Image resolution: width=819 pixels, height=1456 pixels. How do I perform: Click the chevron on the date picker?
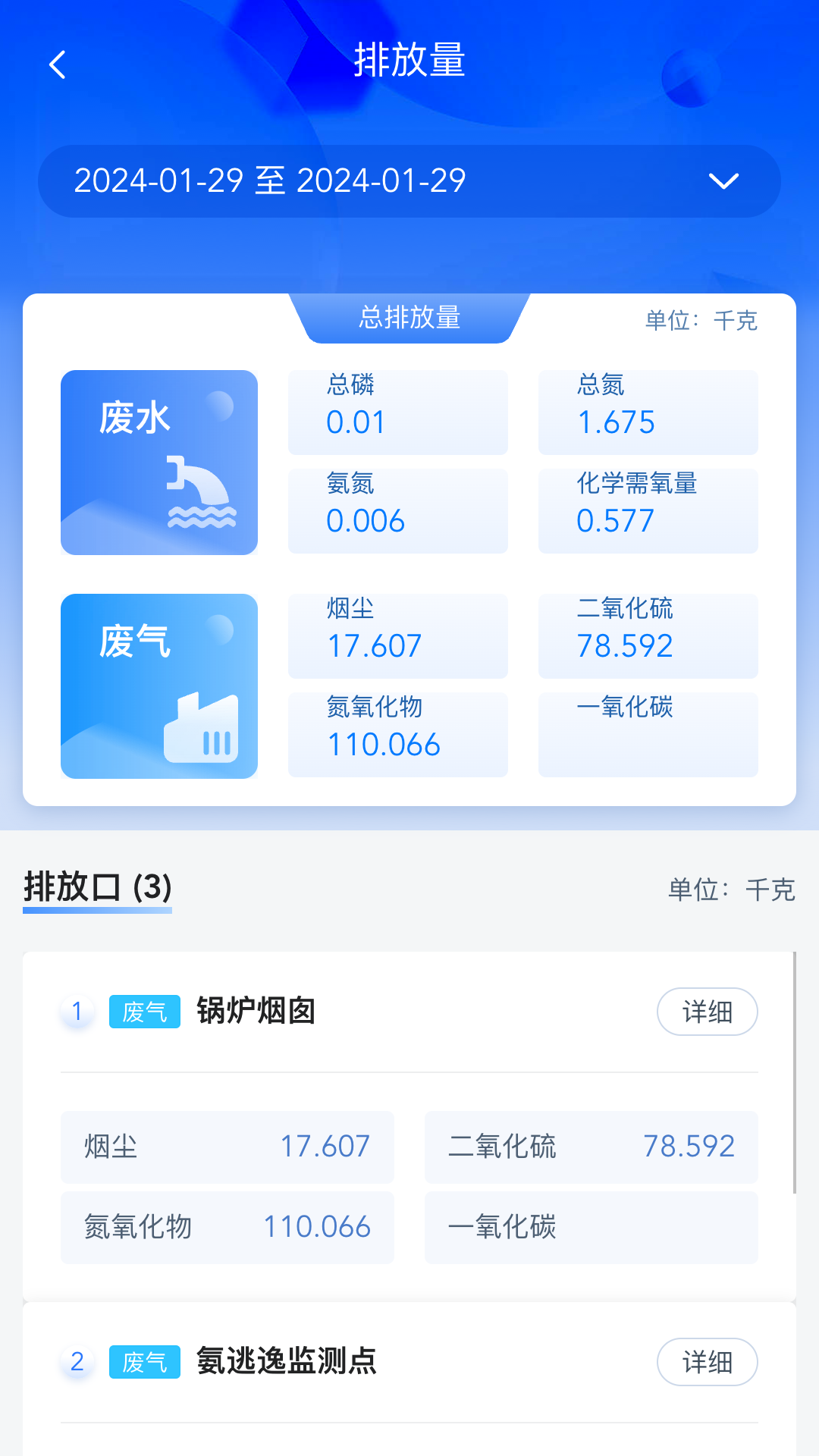(x=723, y=180)
